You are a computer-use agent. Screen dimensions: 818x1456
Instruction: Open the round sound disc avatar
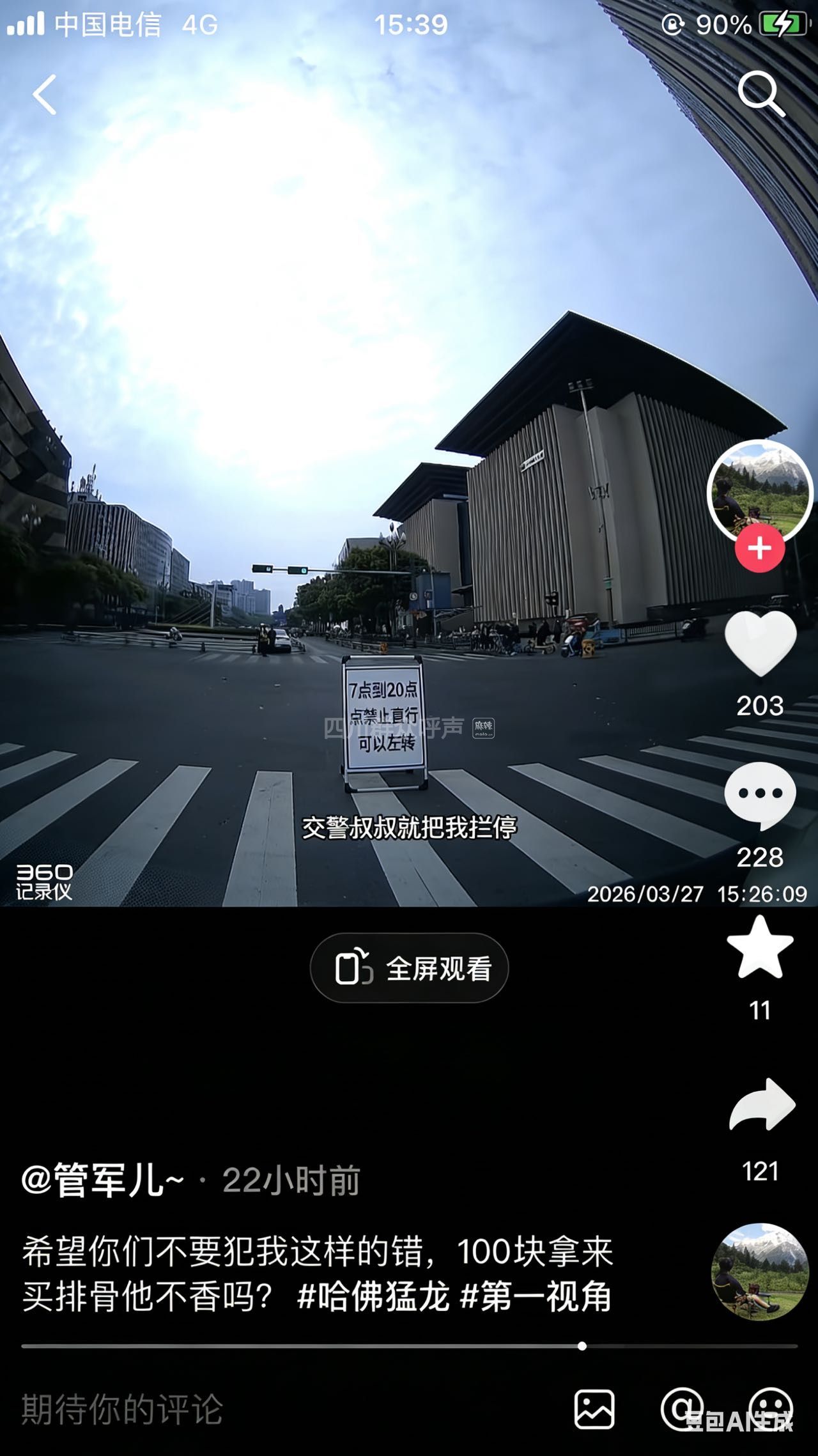coord(759,1272)
